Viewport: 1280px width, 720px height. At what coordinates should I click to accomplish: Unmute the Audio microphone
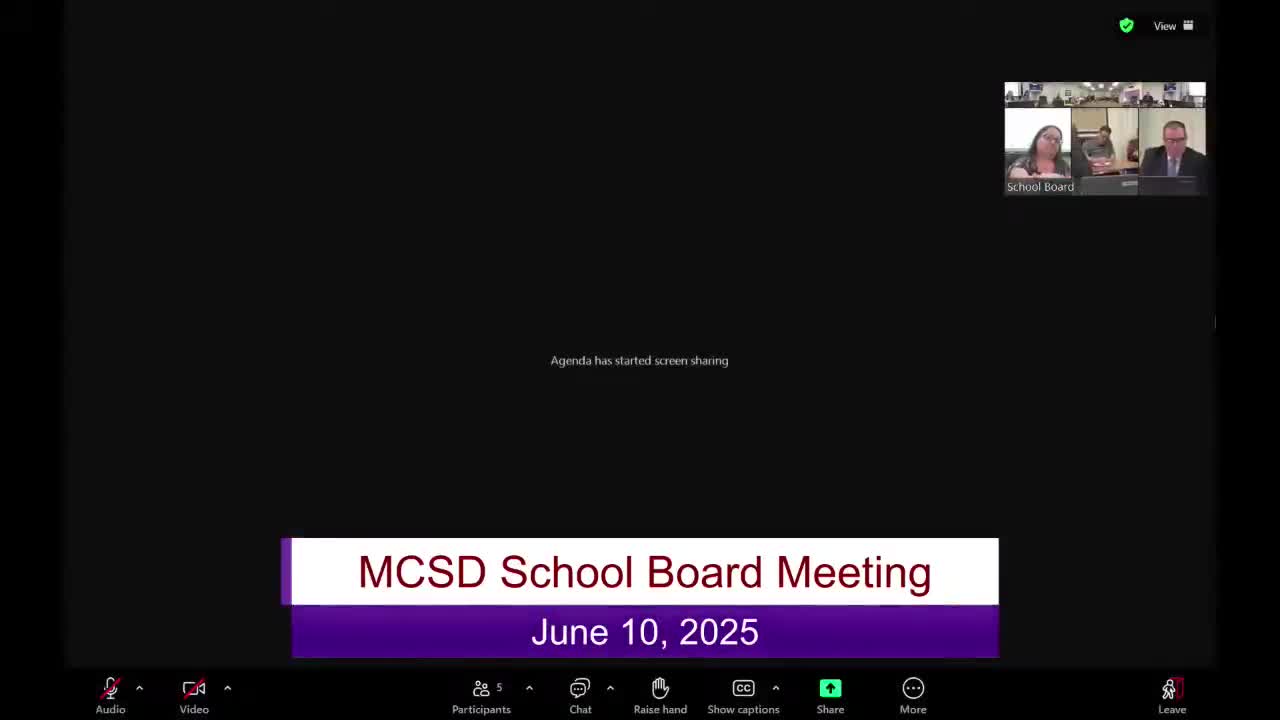pyautogui.click(x=110, y=695)
